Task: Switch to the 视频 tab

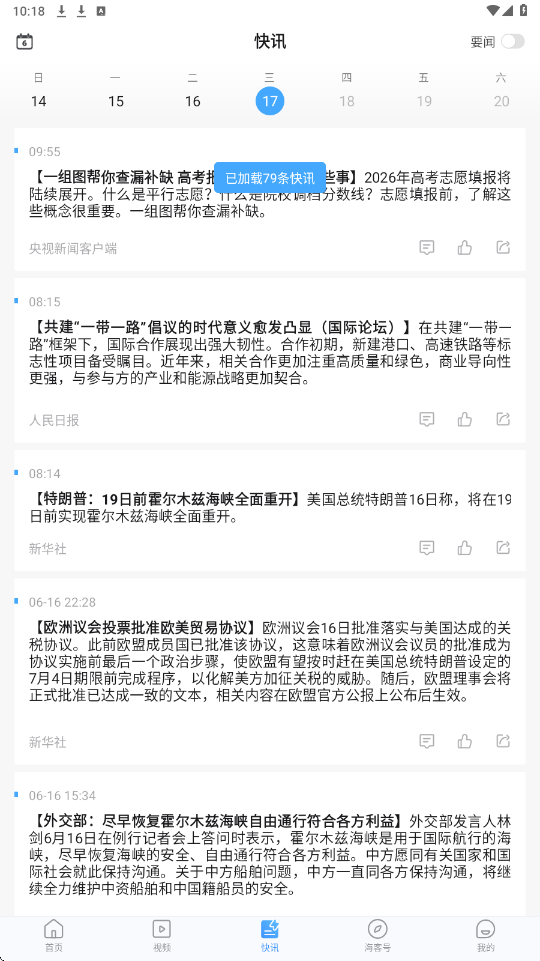Action: pos(162,936)
